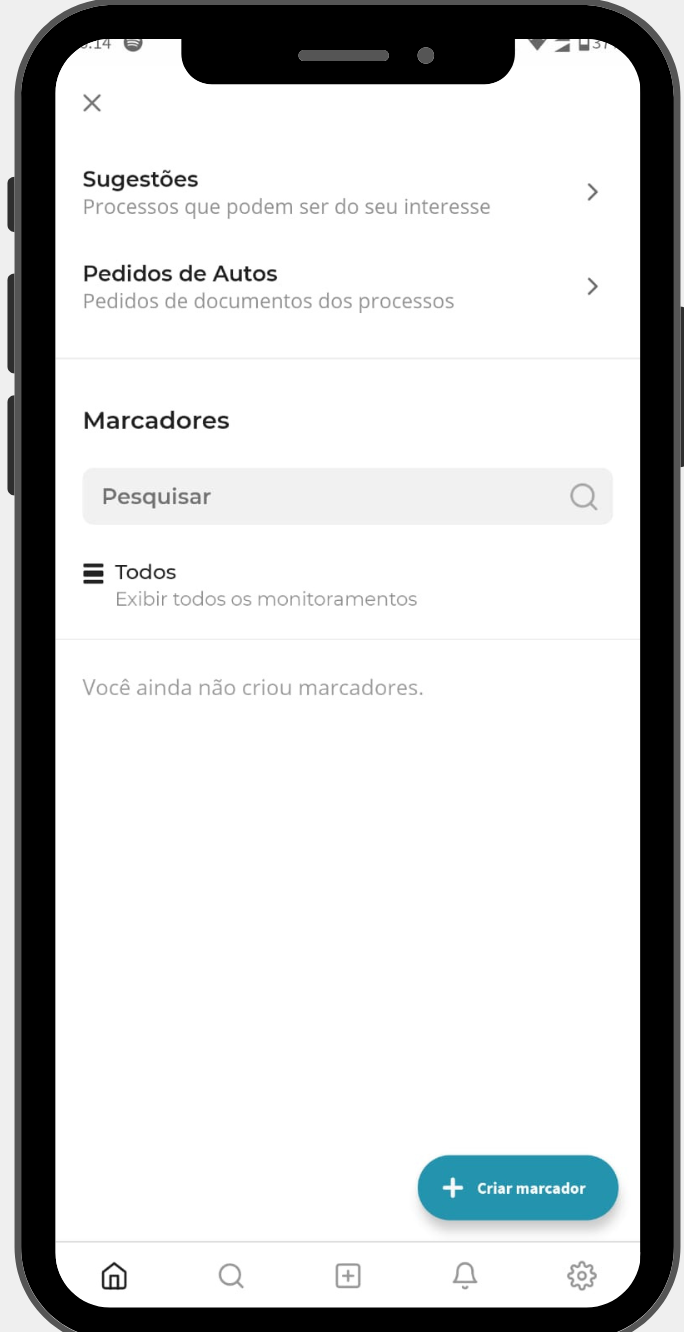684x1332 pixels.
Task: Open the settings gear tab
Action: (581, 1275)
